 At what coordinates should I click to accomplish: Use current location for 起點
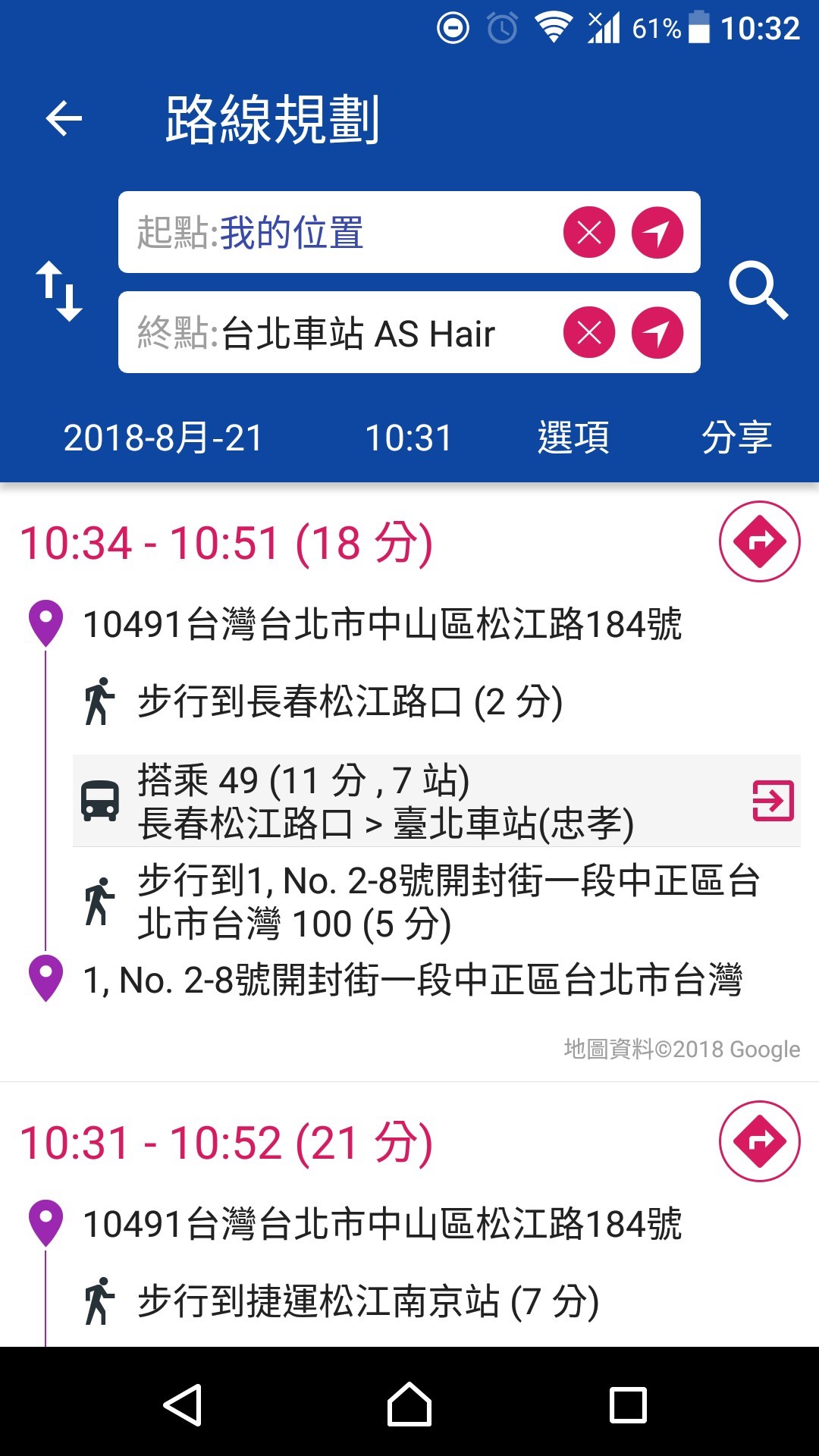click(657, 232)
